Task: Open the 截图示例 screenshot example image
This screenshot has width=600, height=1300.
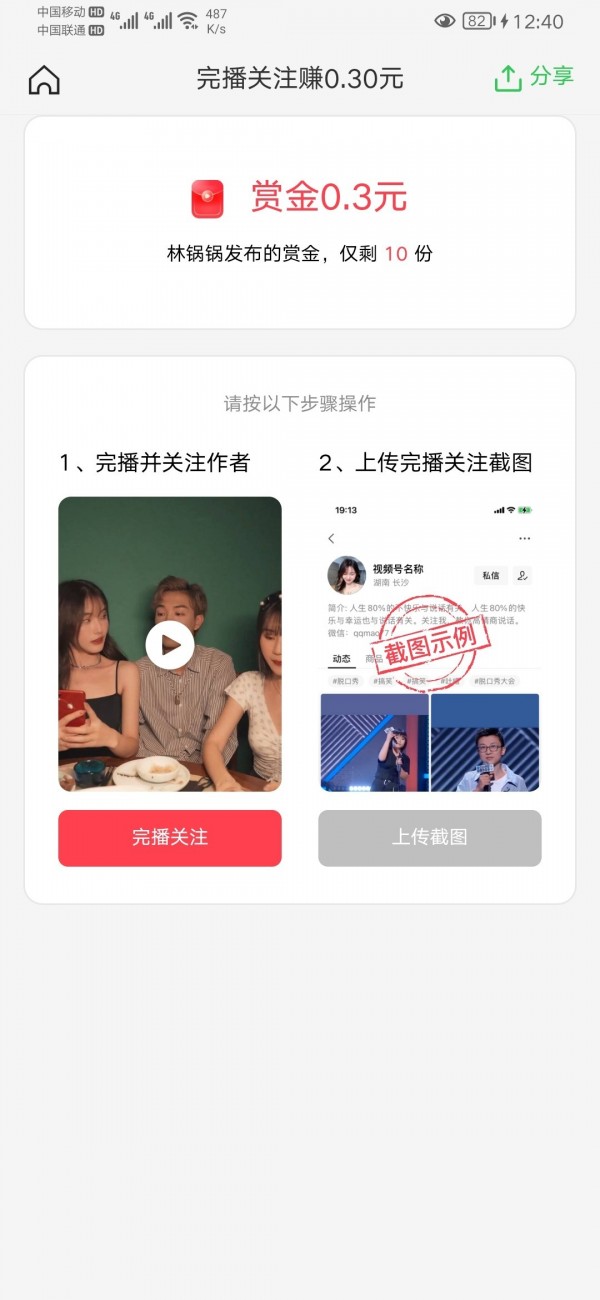Action: pyautogui.click(x=430, y=645)
